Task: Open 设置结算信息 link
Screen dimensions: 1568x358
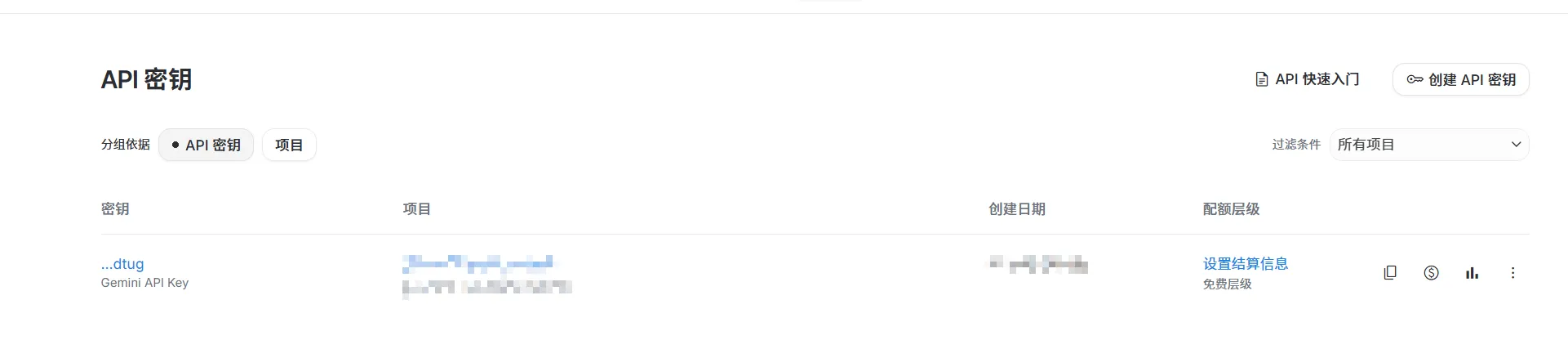Action: tap(1245, 263)
